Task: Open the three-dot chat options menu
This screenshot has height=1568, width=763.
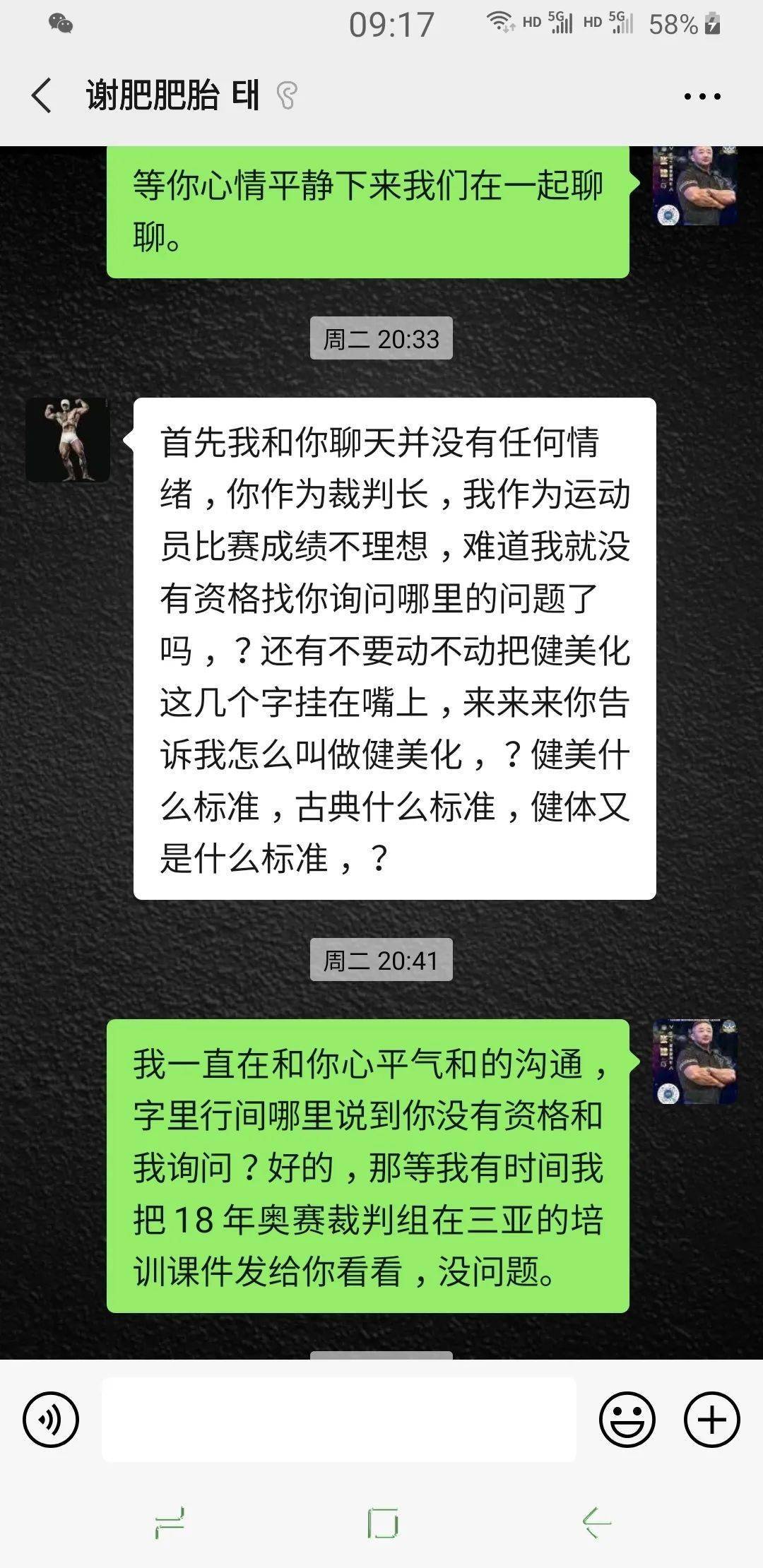Action: coord(702,97)
